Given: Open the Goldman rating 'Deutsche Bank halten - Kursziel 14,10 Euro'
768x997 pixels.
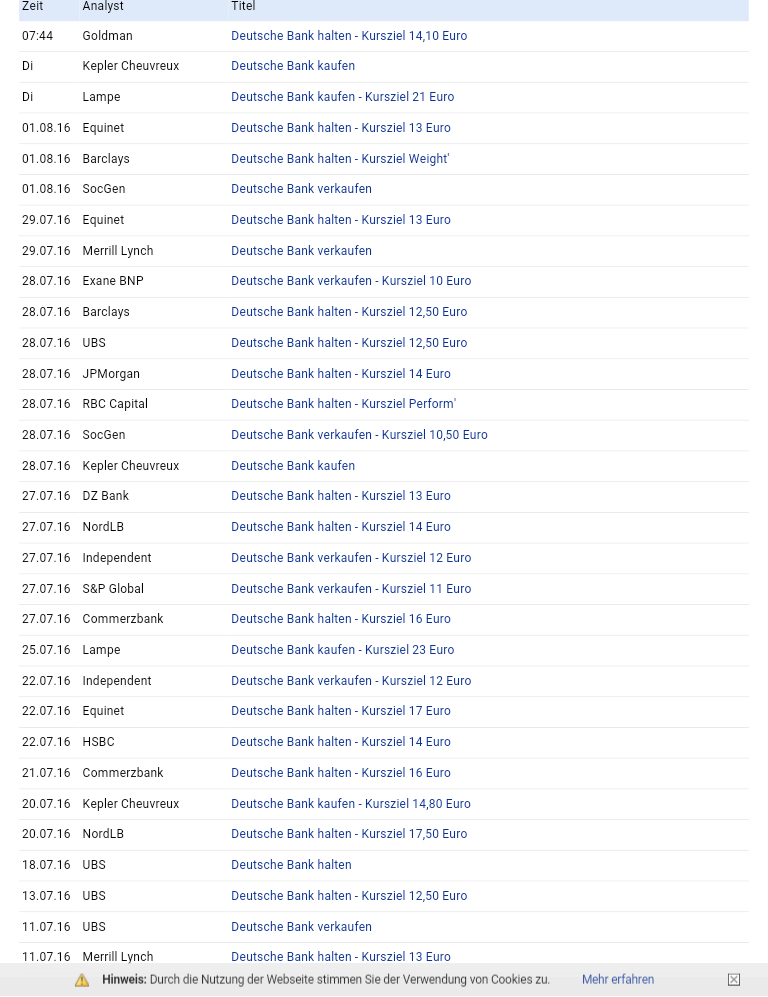Looking at the screenshot, I should coord(349,36).
